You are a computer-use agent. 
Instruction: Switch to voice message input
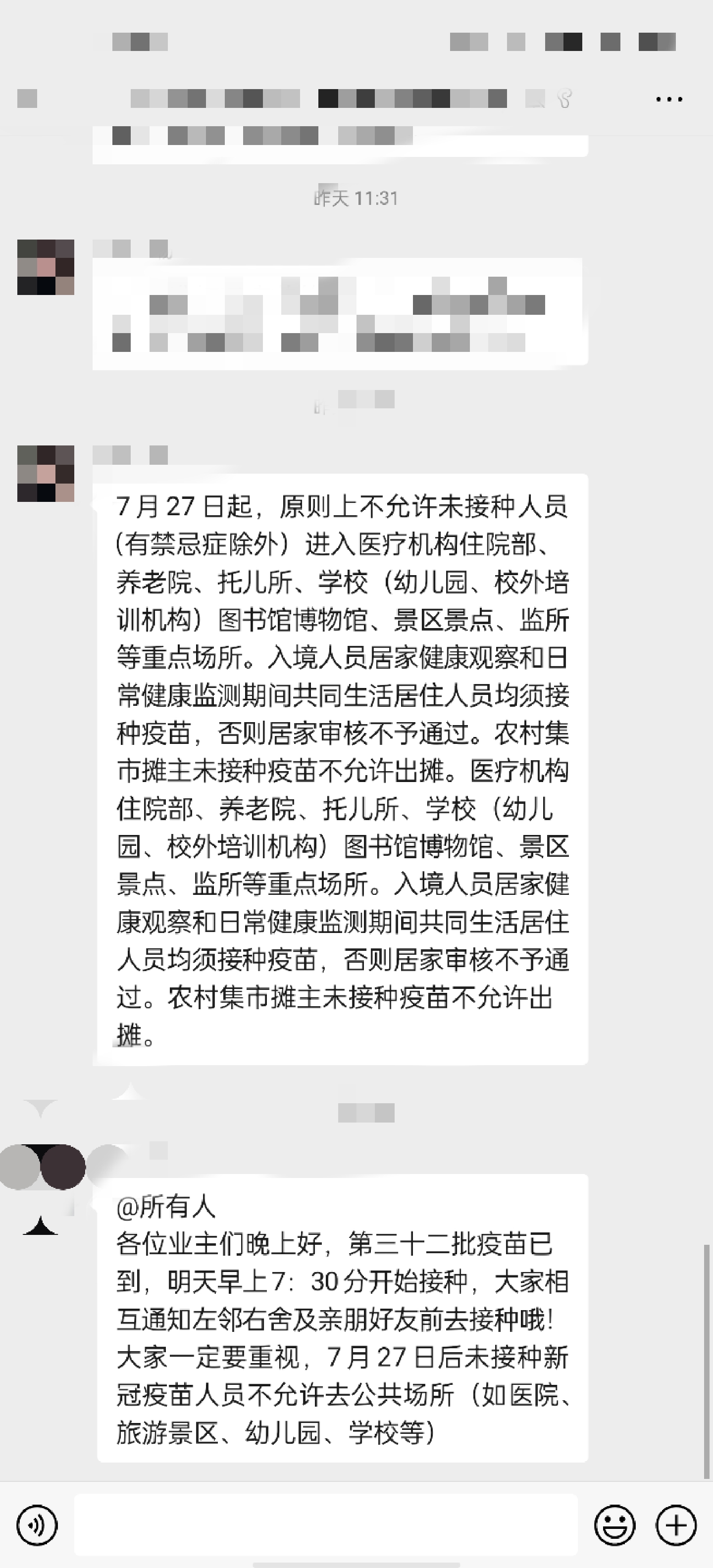coord(37,1525)
